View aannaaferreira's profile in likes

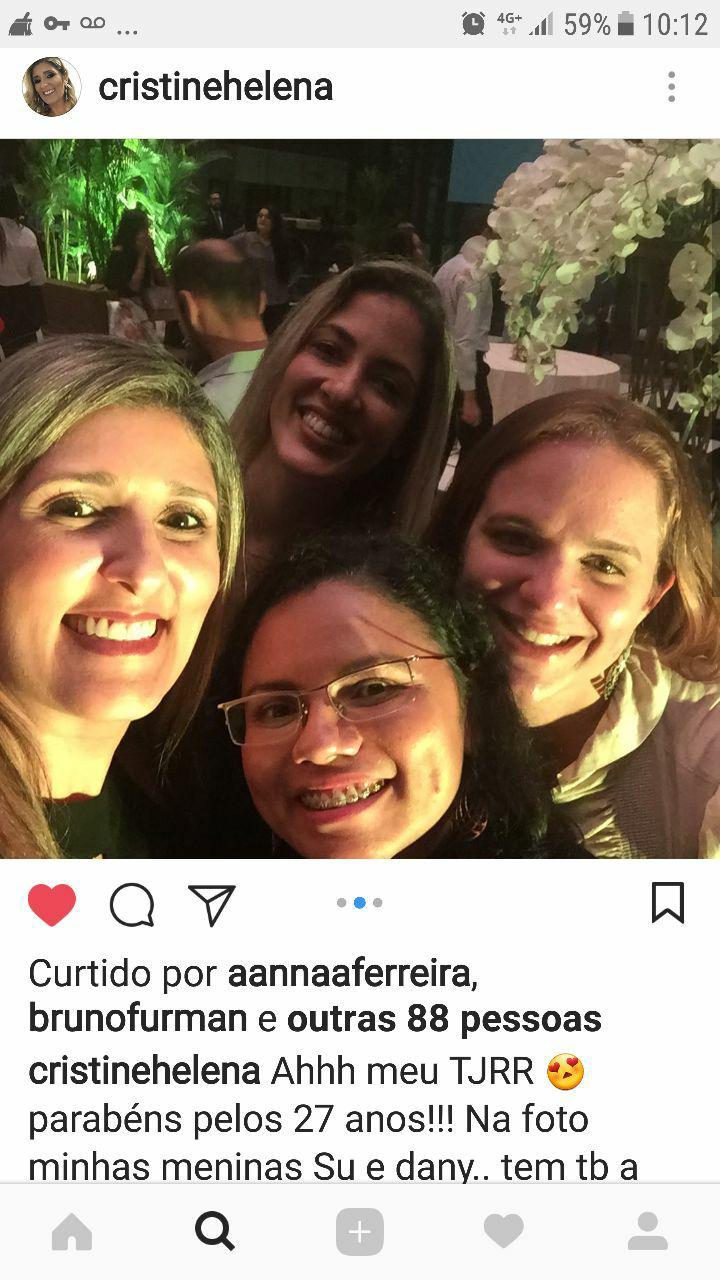(352, 973)
